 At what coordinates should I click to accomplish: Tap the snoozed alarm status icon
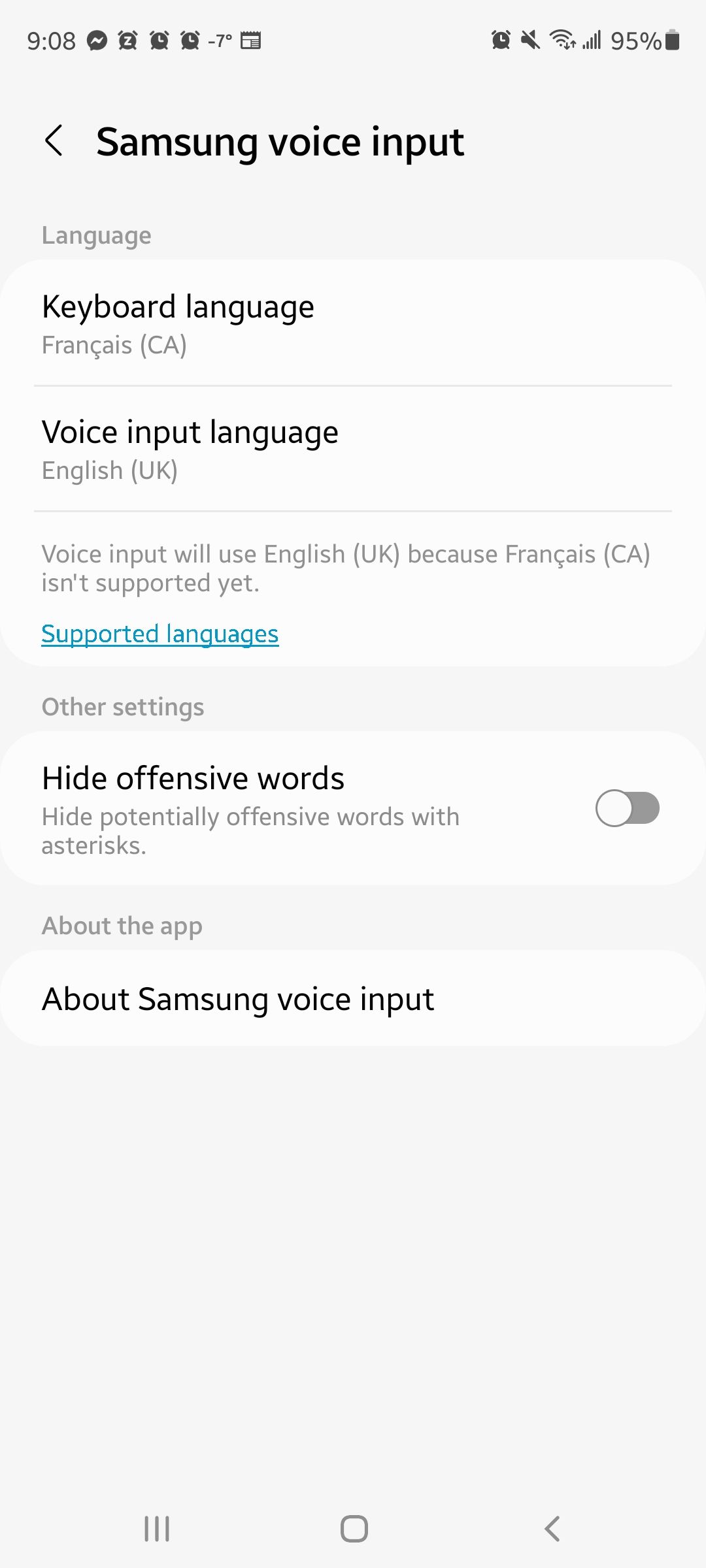point(127,41)
